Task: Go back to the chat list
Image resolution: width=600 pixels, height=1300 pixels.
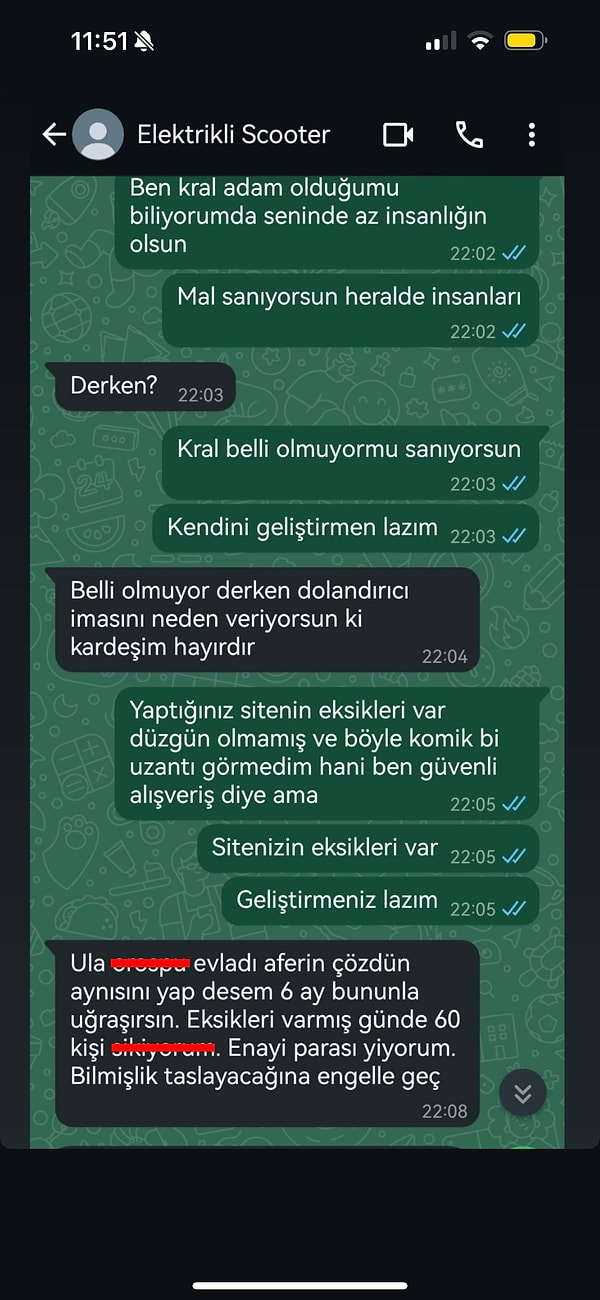Action: tap(54, 135)
